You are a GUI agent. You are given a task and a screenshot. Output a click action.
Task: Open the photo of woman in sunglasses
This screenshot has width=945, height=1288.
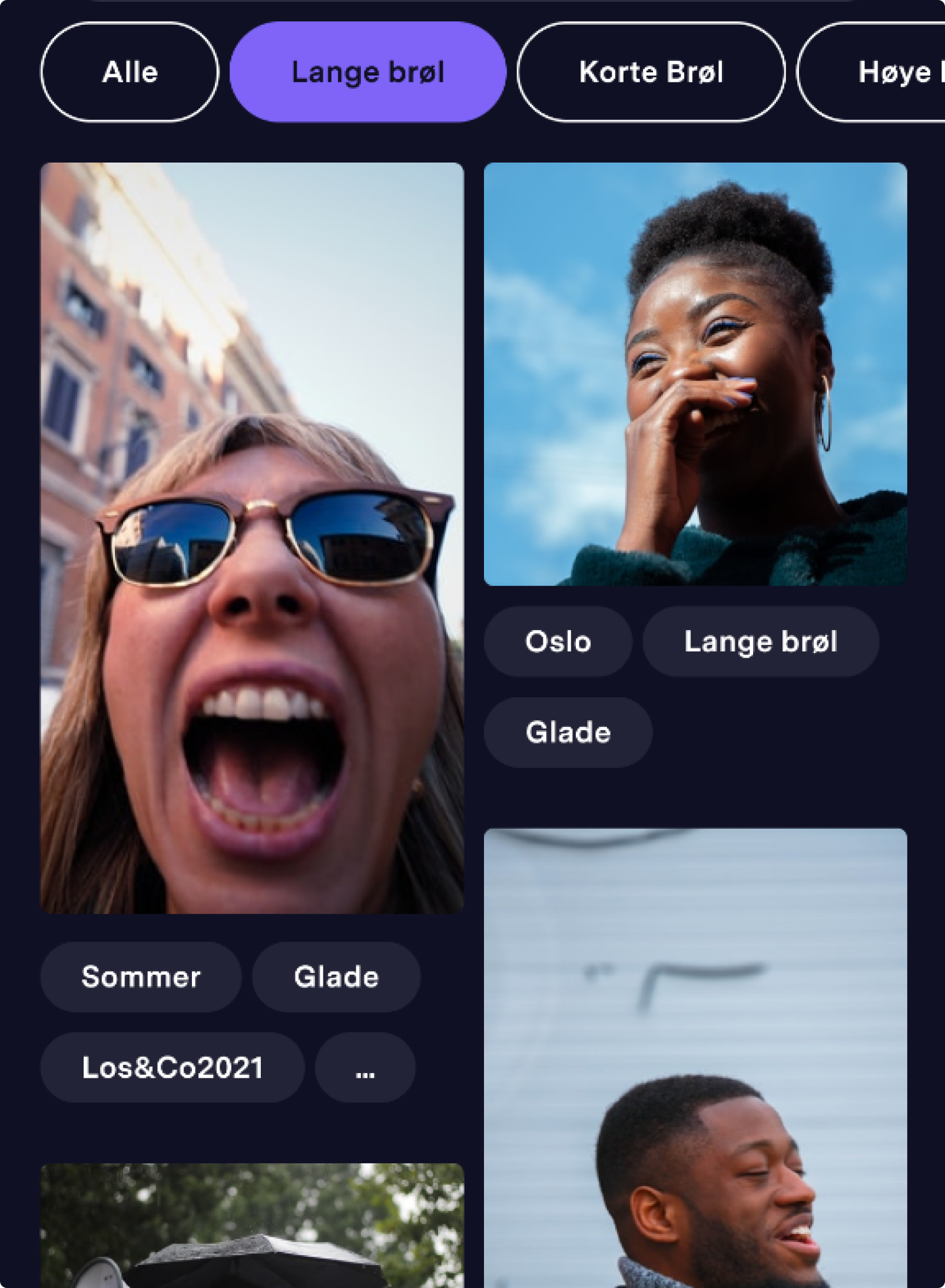coord(252,538)
